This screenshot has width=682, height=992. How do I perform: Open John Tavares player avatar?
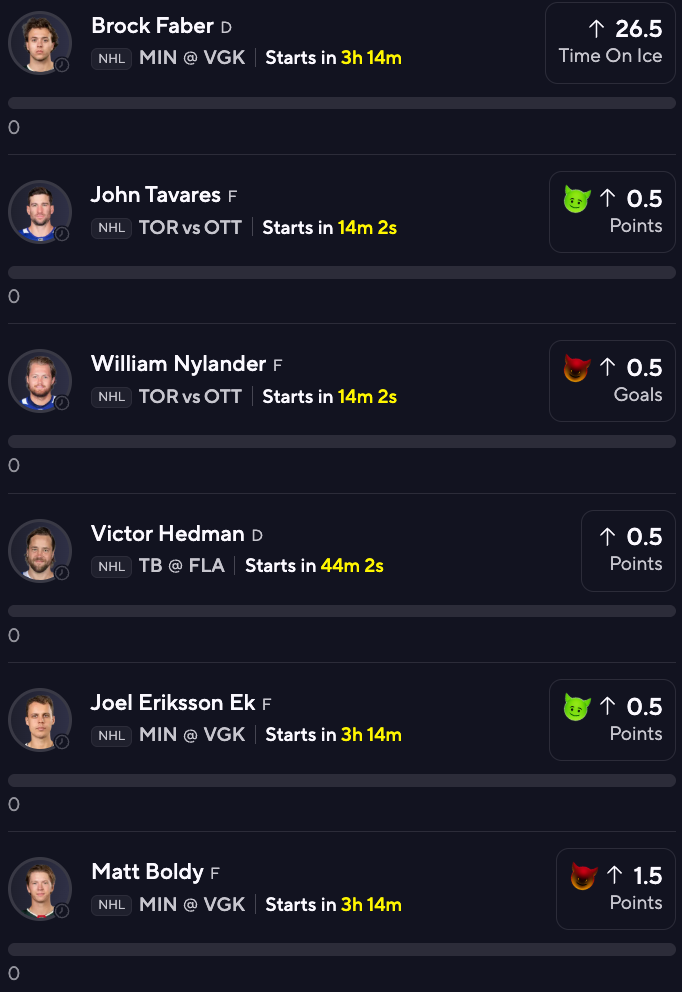pos(40,212)
